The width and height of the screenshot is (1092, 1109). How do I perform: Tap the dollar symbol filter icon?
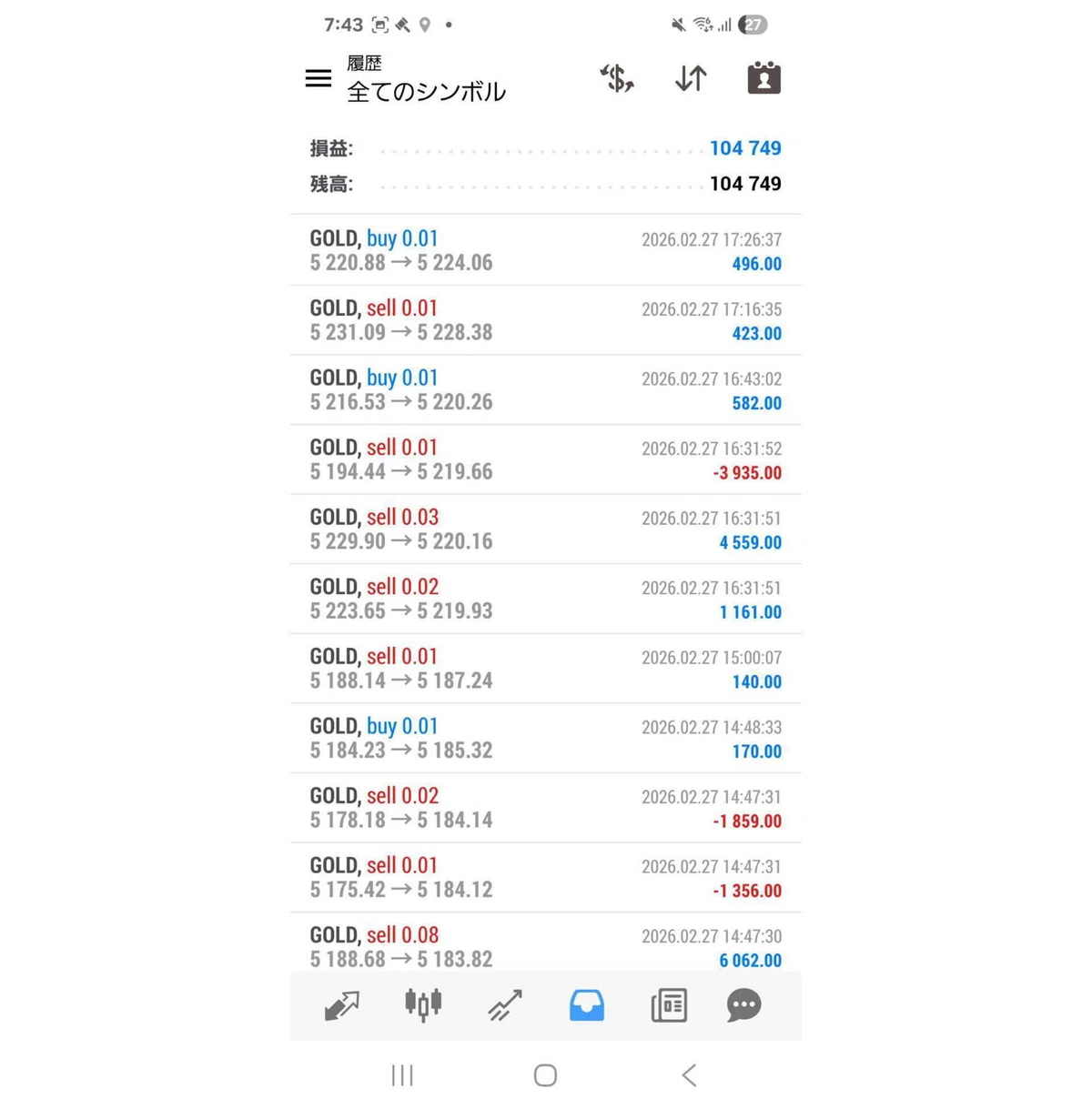[x=617, y=78]
